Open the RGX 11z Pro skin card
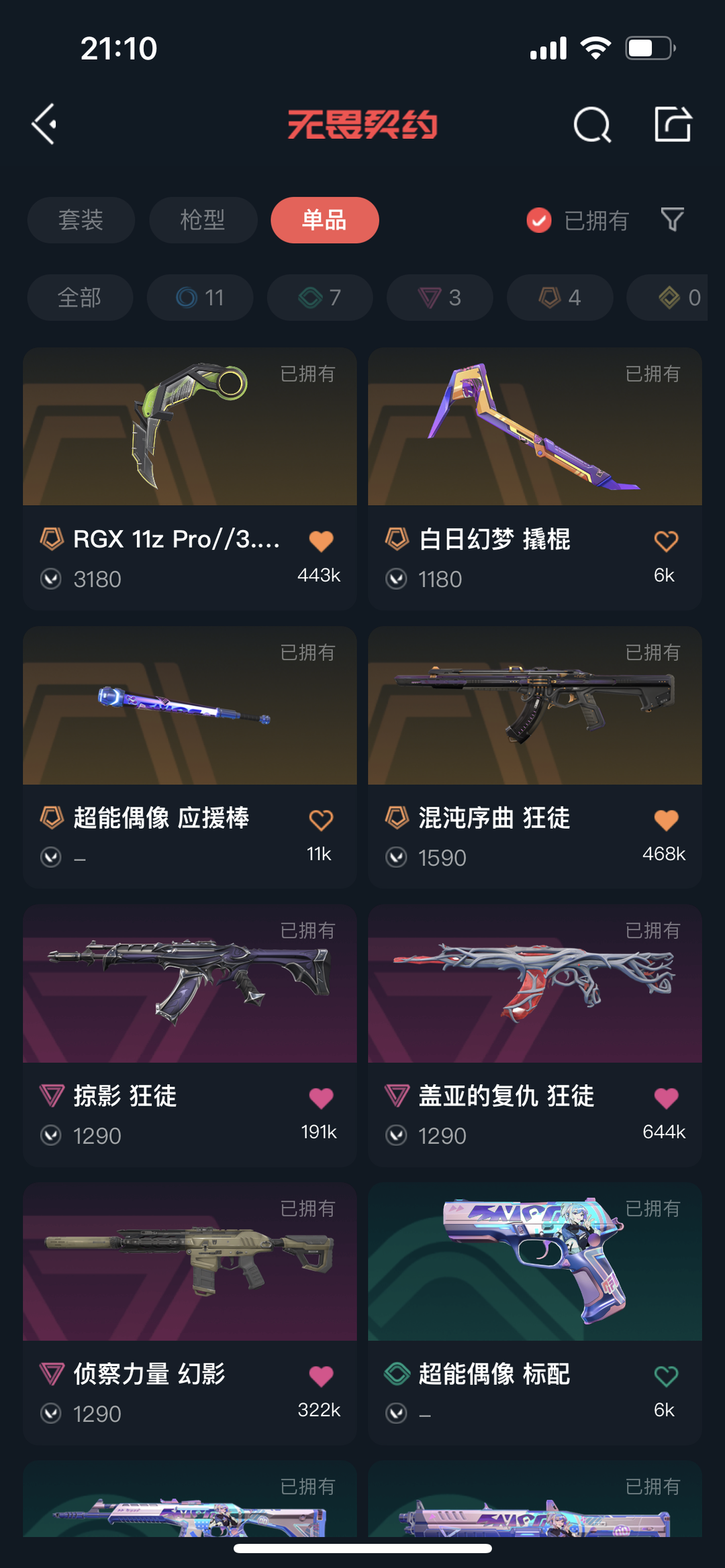This screenshot has height=1568, width=725. [x=190, y=478]
